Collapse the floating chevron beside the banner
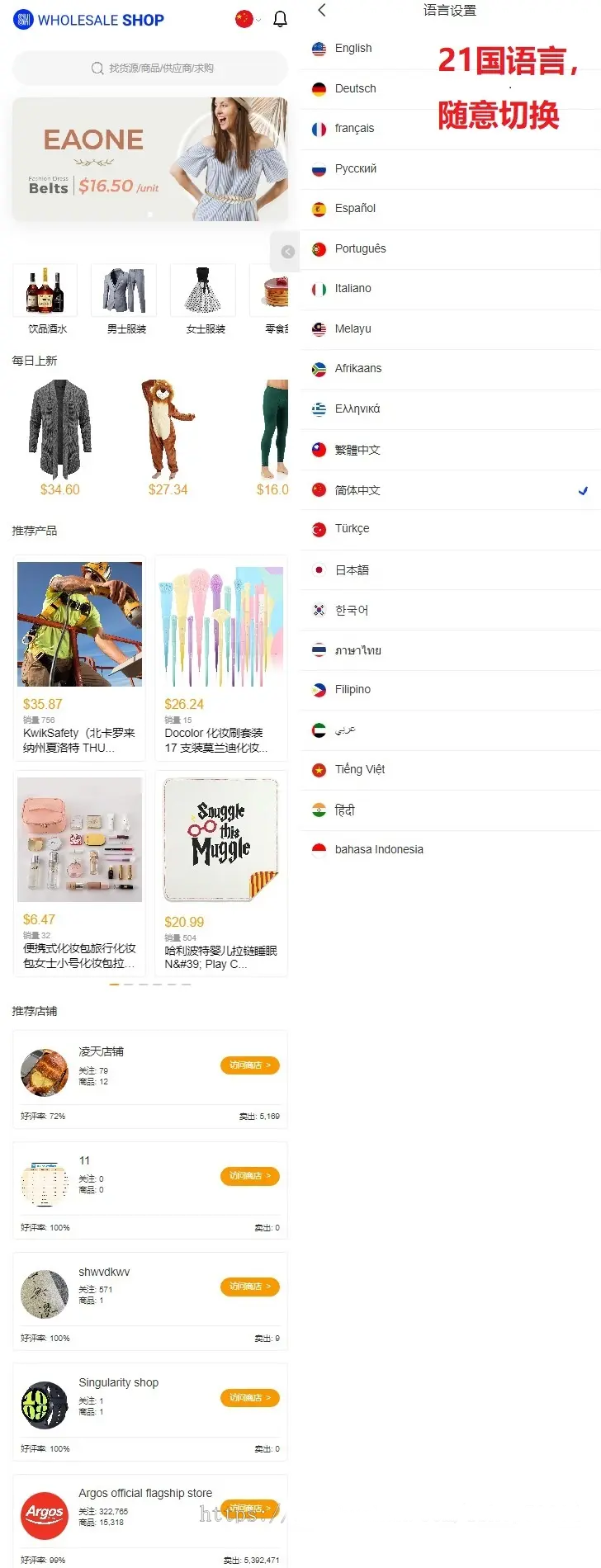Viewport: 601px width, 1568px height. (286, 252)
